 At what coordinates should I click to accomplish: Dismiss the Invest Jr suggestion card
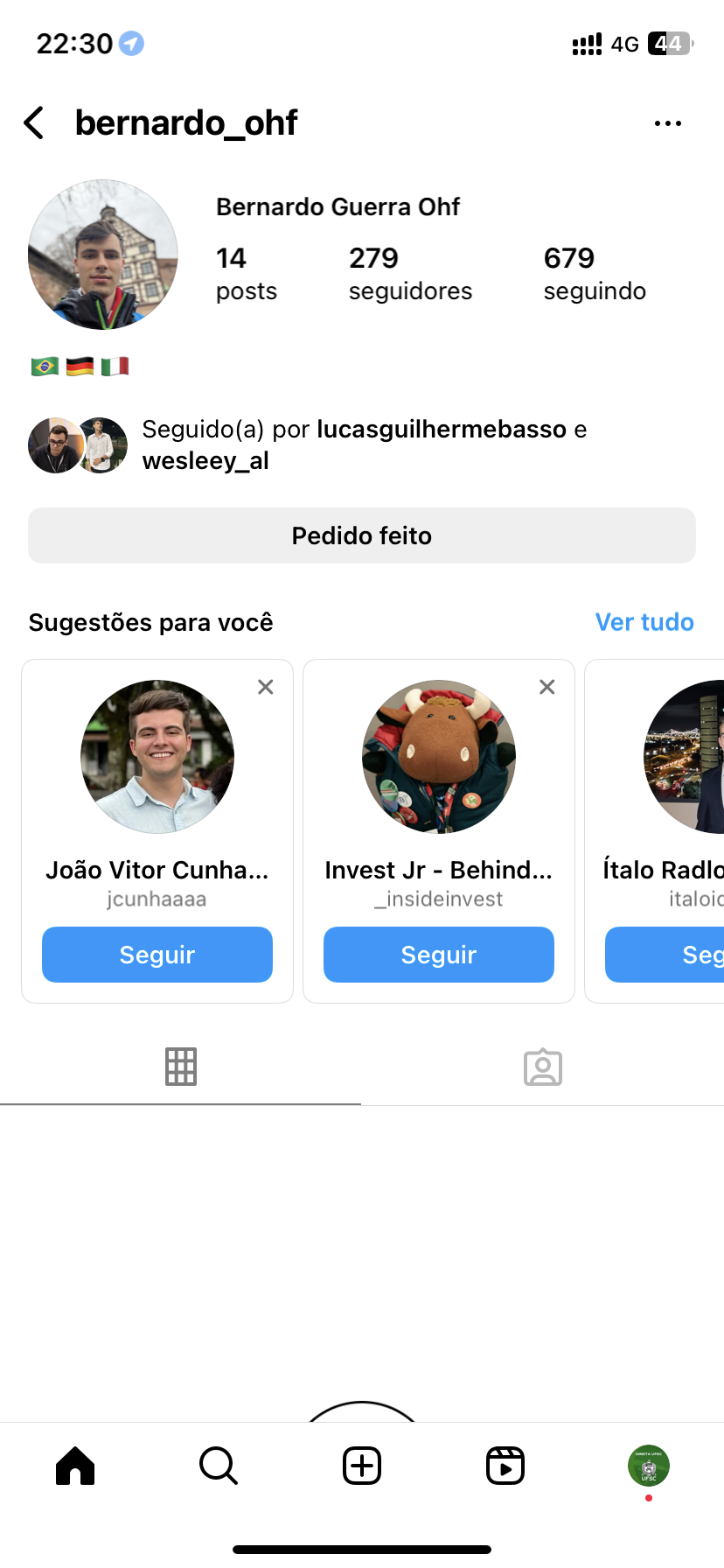pos(547,687)
